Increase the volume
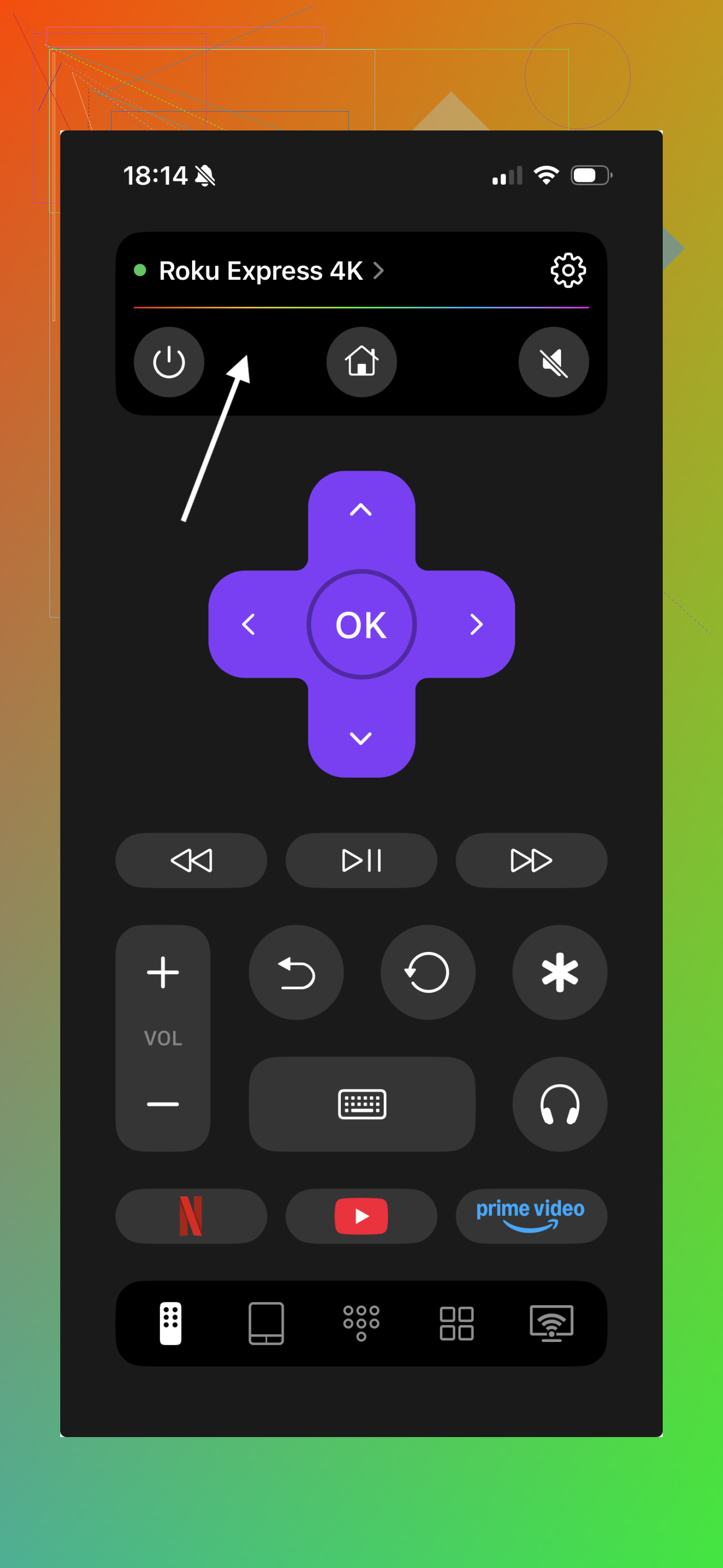This screenshot has height=1568, width=723. (x=163, y=972)
